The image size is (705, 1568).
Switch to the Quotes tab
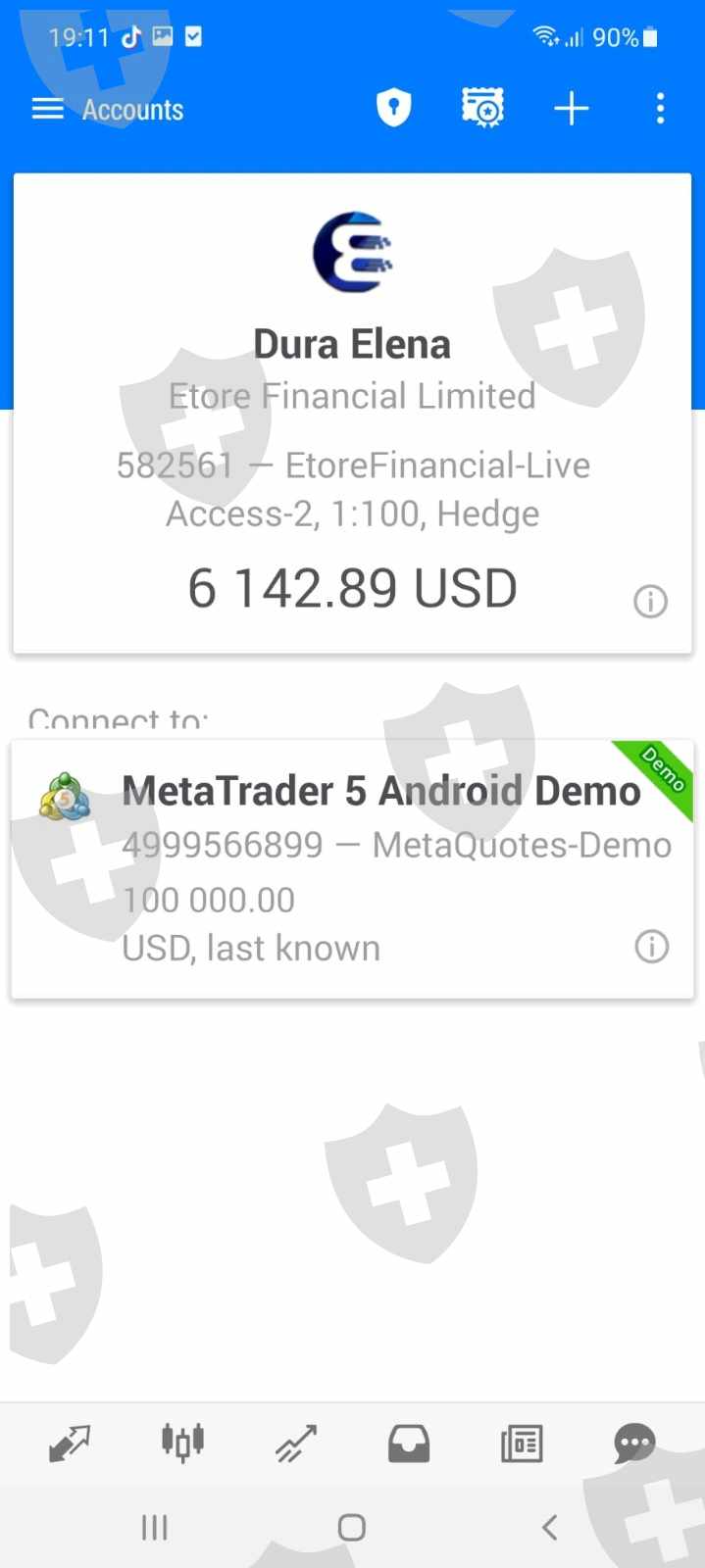tap(70, 1444)
